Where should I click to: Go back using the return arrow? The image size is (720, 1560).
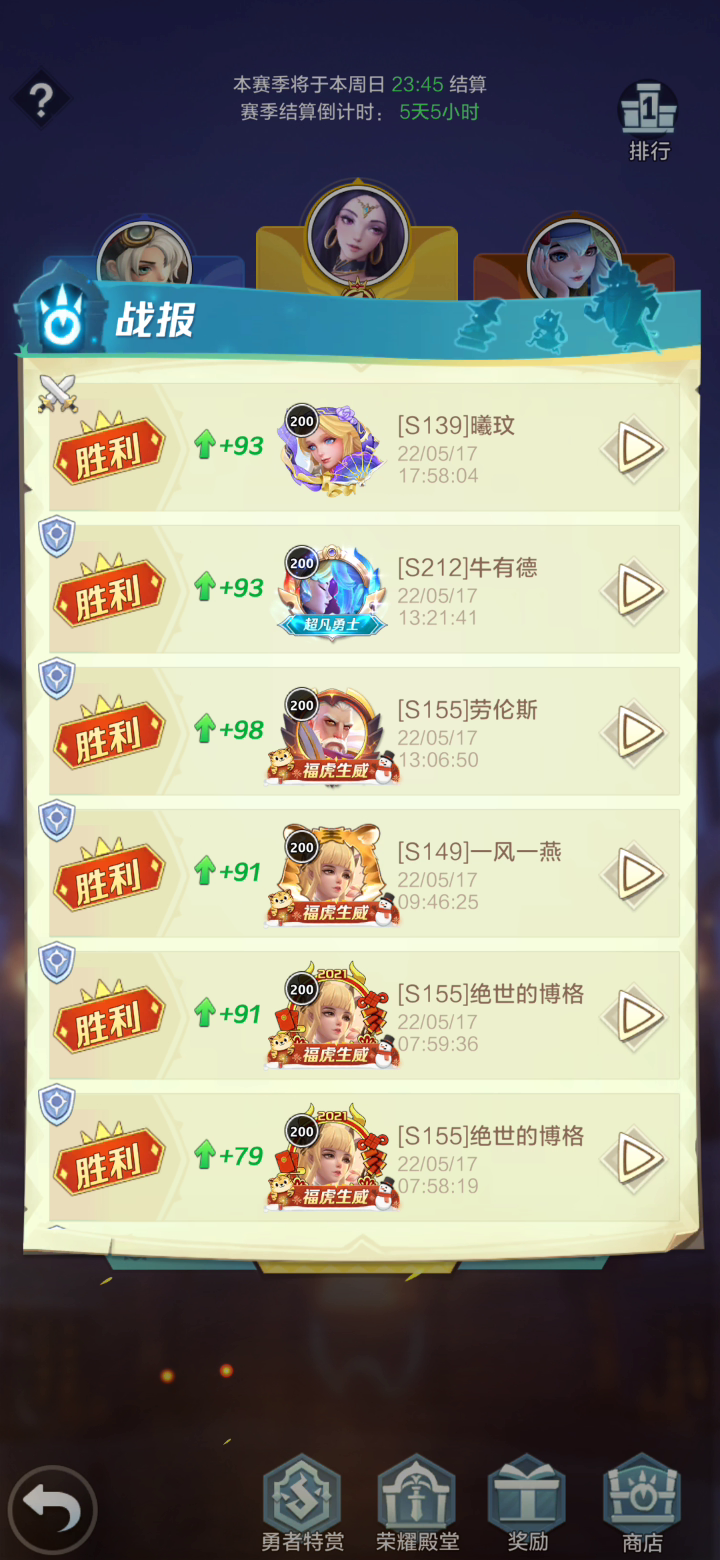coord(52,1509)
